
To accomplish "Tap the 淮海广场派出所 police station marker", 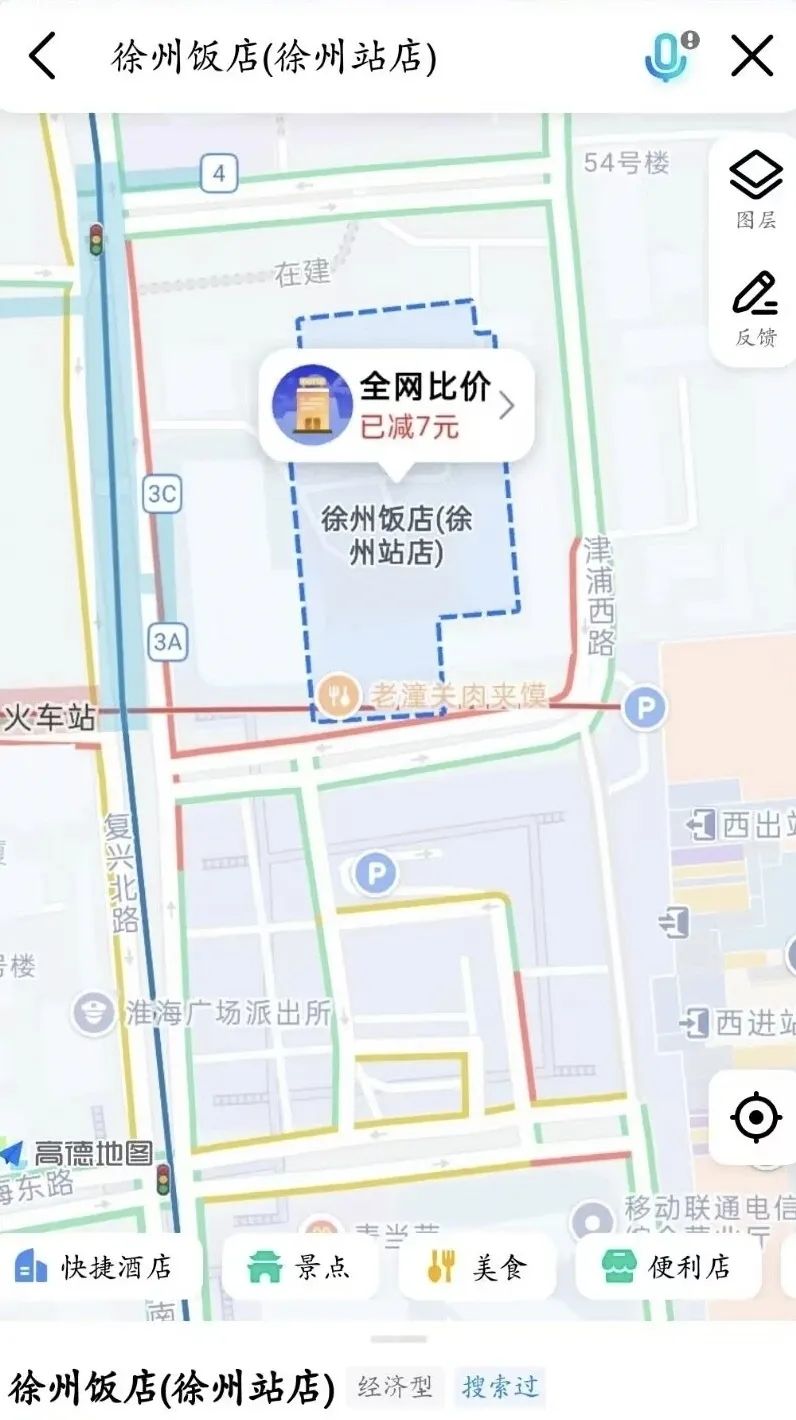I will click(94, 1013).
